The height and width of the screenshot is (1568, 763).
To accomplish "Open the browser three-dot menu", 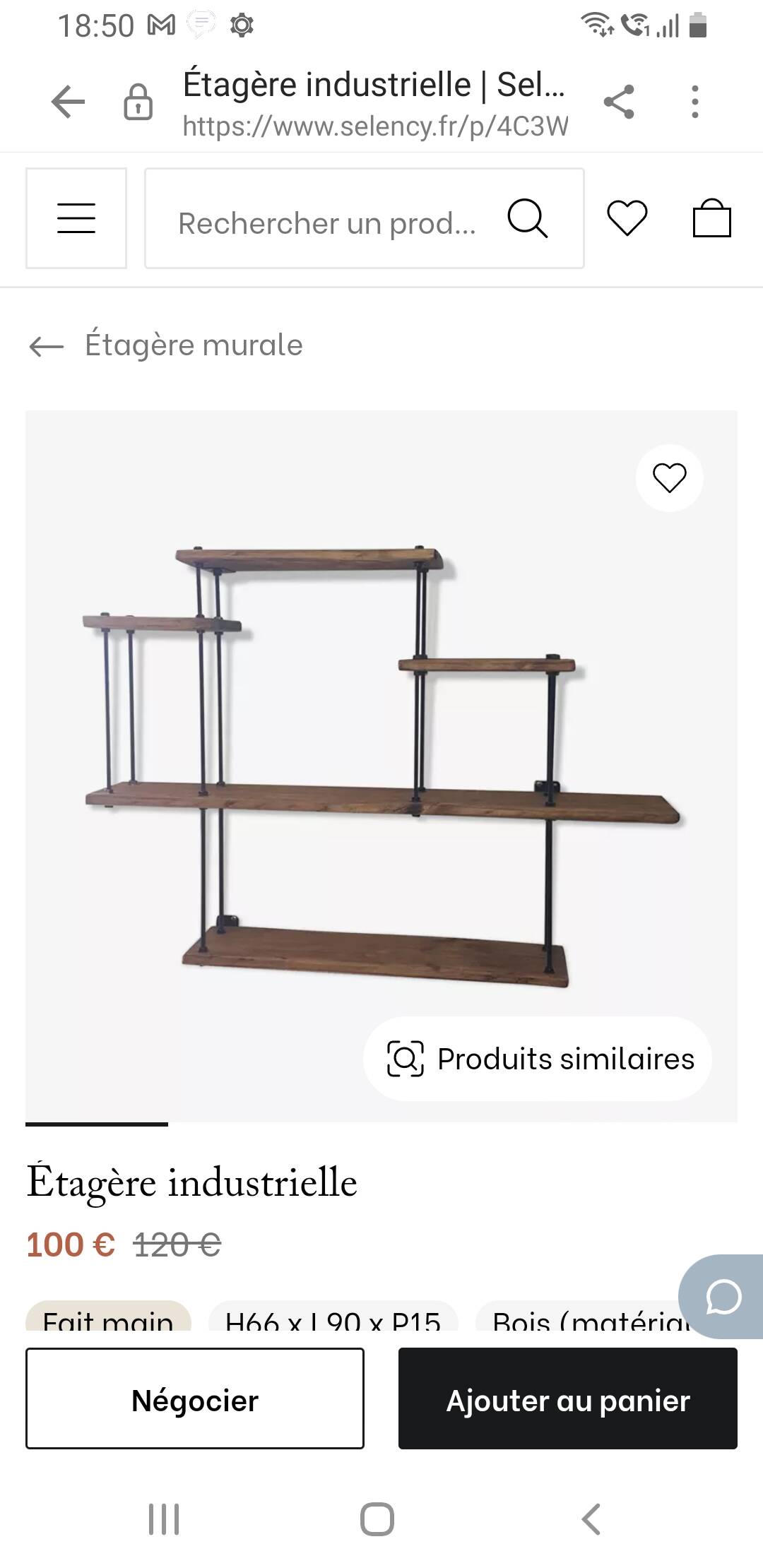I will (695, 100).
